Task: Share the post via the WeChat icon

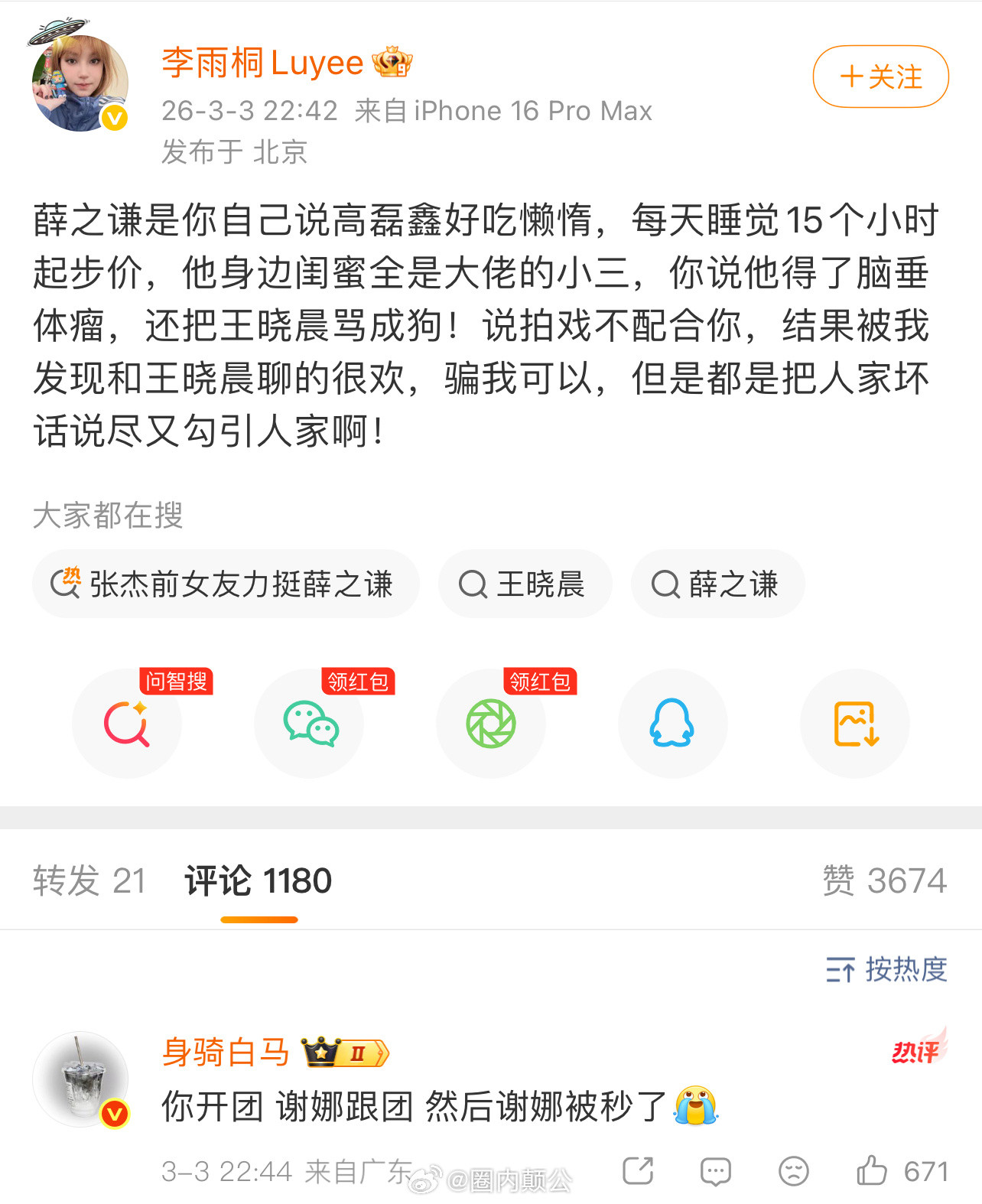Action: click(309, 723)
